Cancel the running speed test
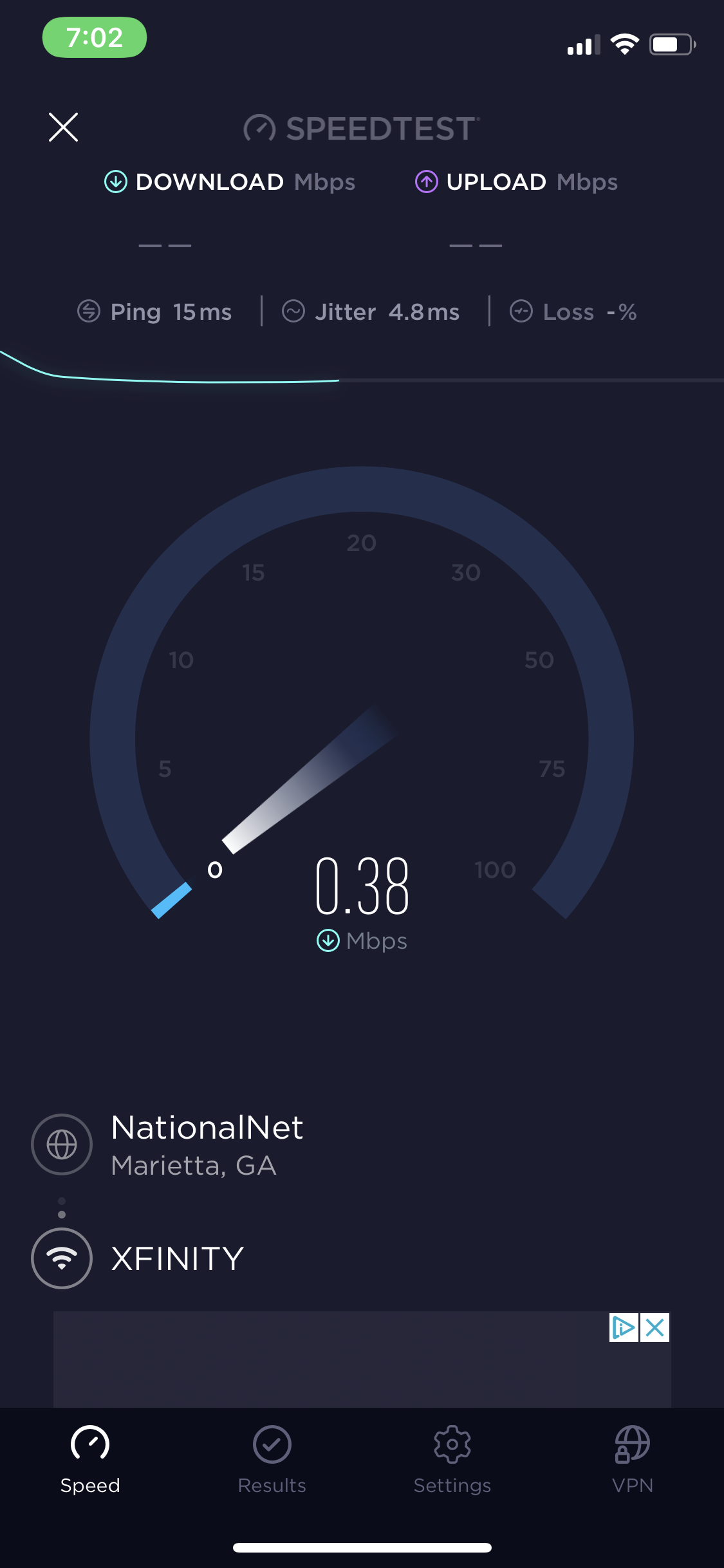 [x=63, y=127]
